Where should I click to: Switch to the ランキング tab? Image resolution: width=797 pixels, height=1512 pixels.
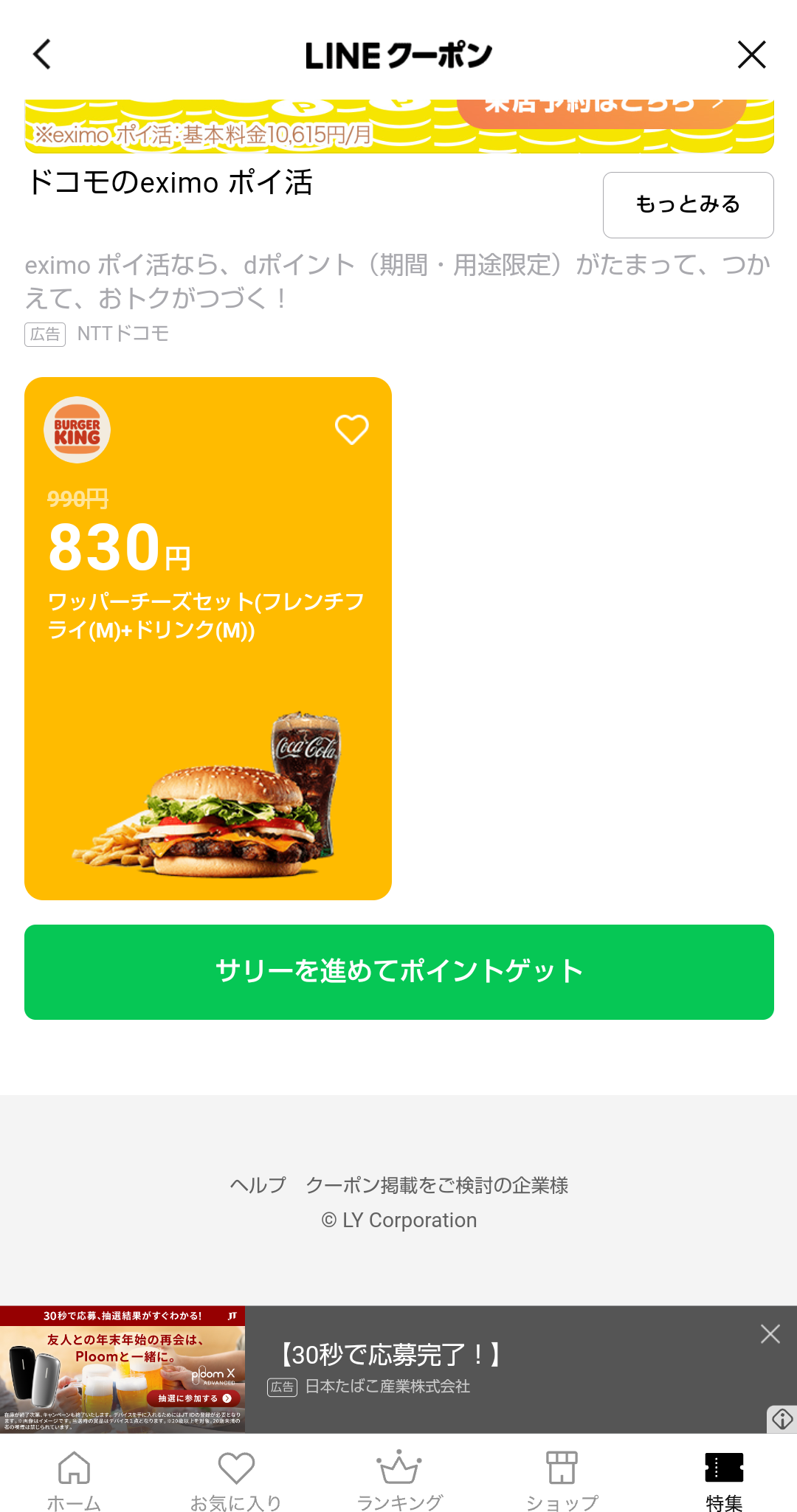399,1480
